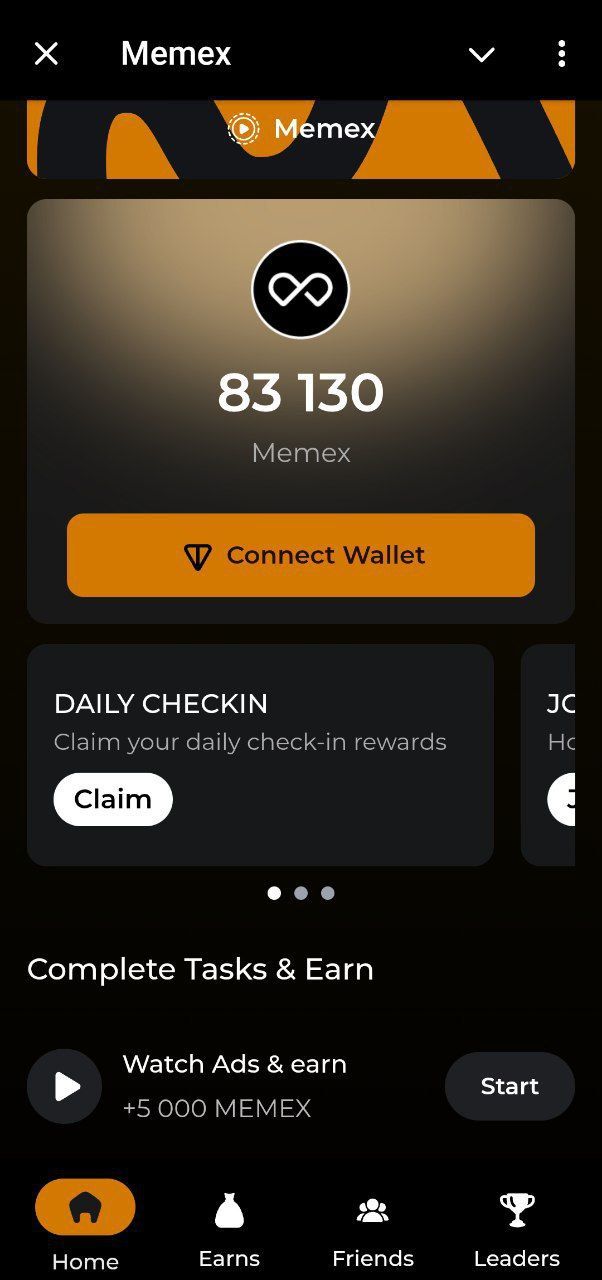Select the Home tab
602x1280 pixels.
tap(85, 1226)
